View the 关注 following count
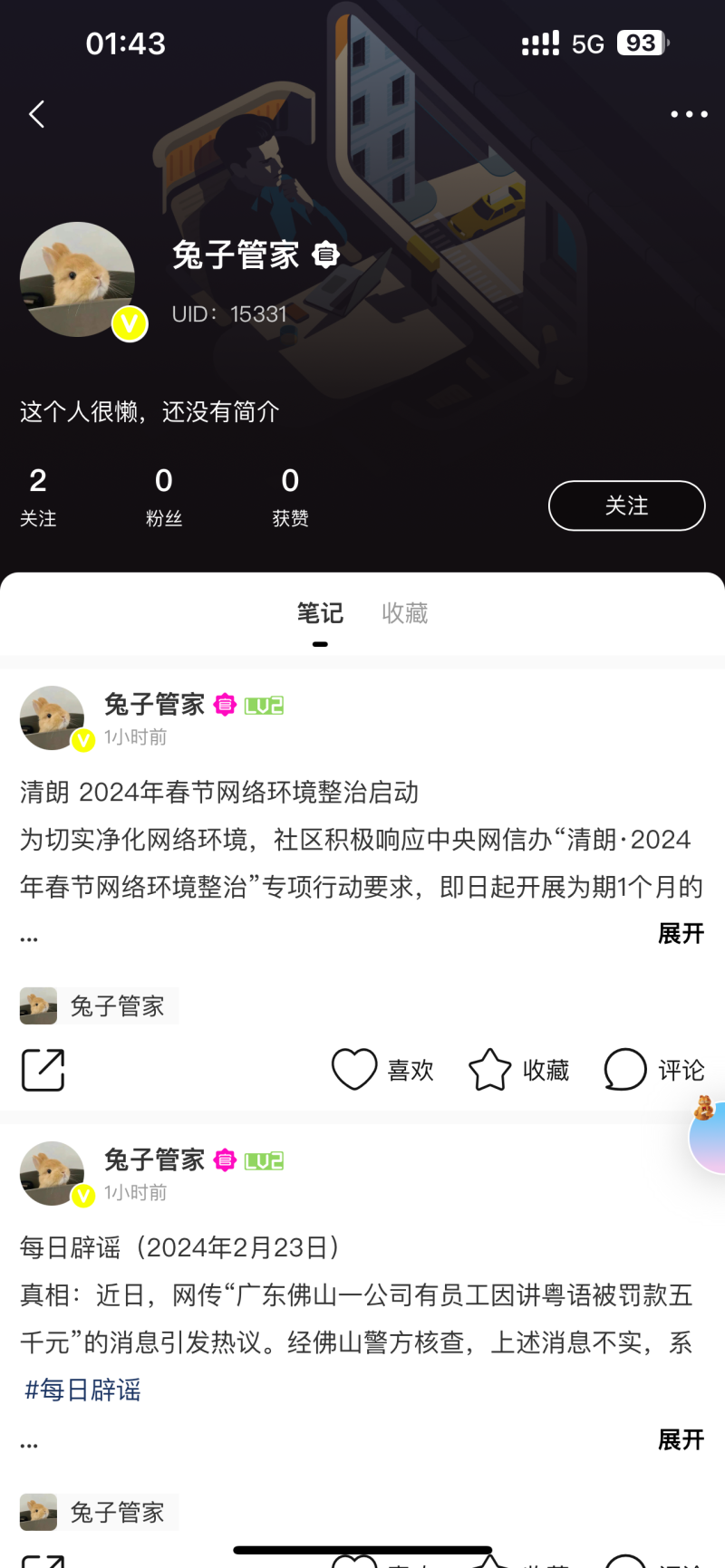 point(38,495)
